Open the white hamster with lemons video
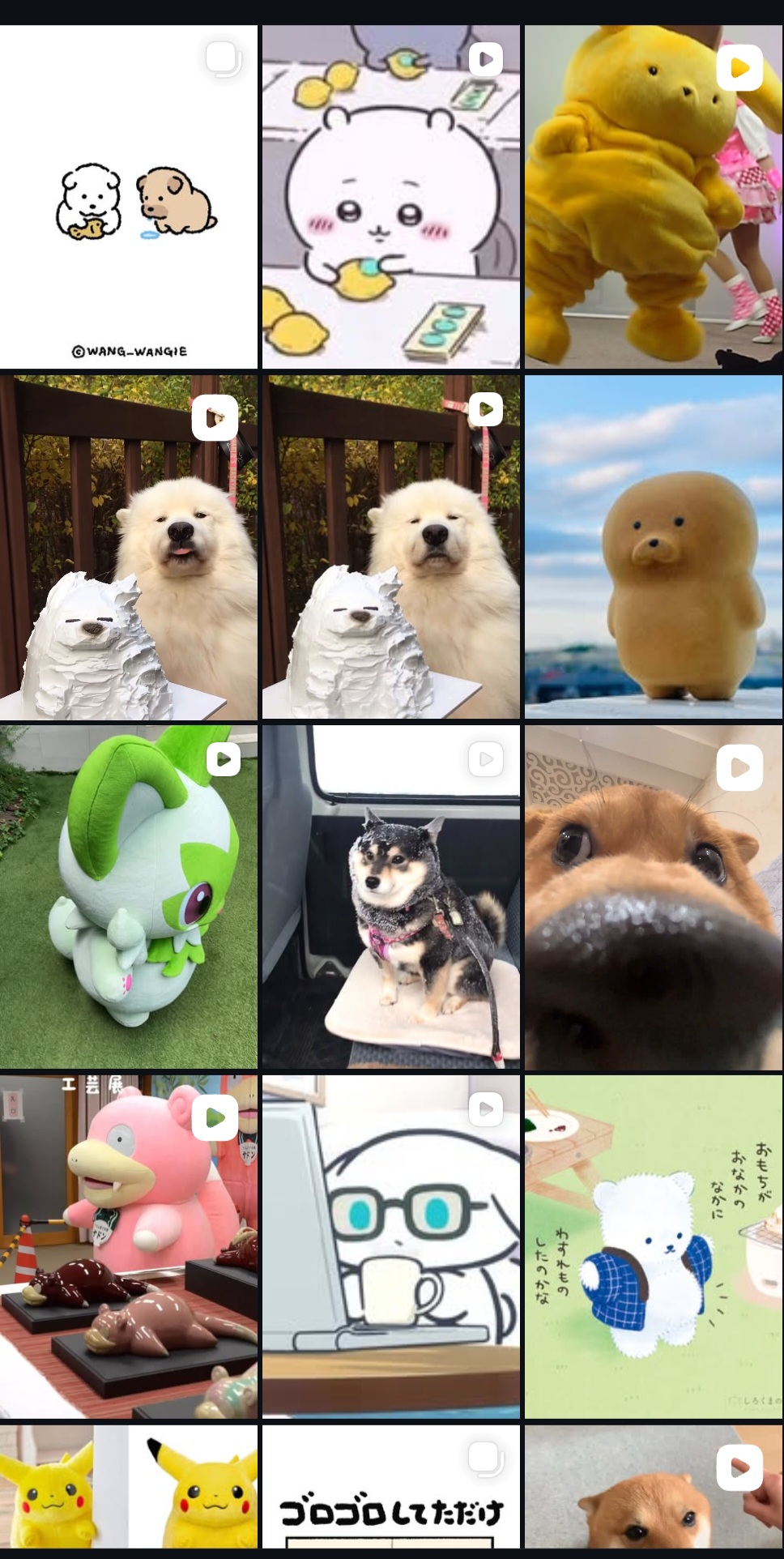Viewport: 784px width, 1559px height. pos(391,197)
